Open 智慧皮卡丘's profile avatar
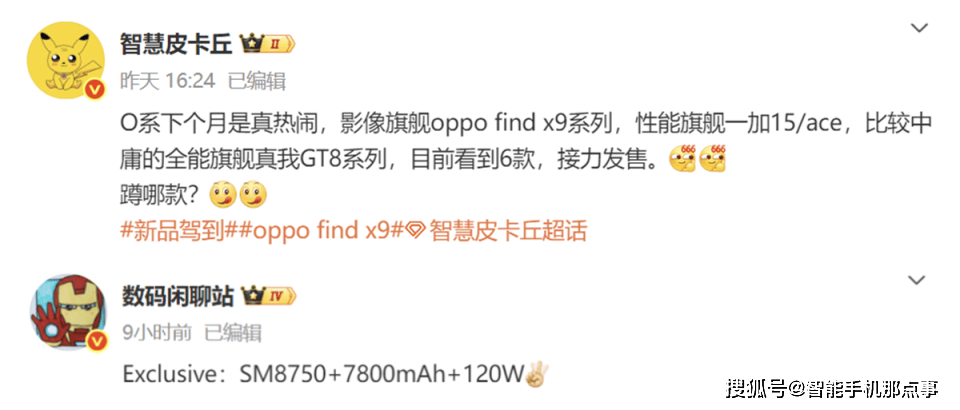Screen dimensions: 960x410 tap(65, 60)
